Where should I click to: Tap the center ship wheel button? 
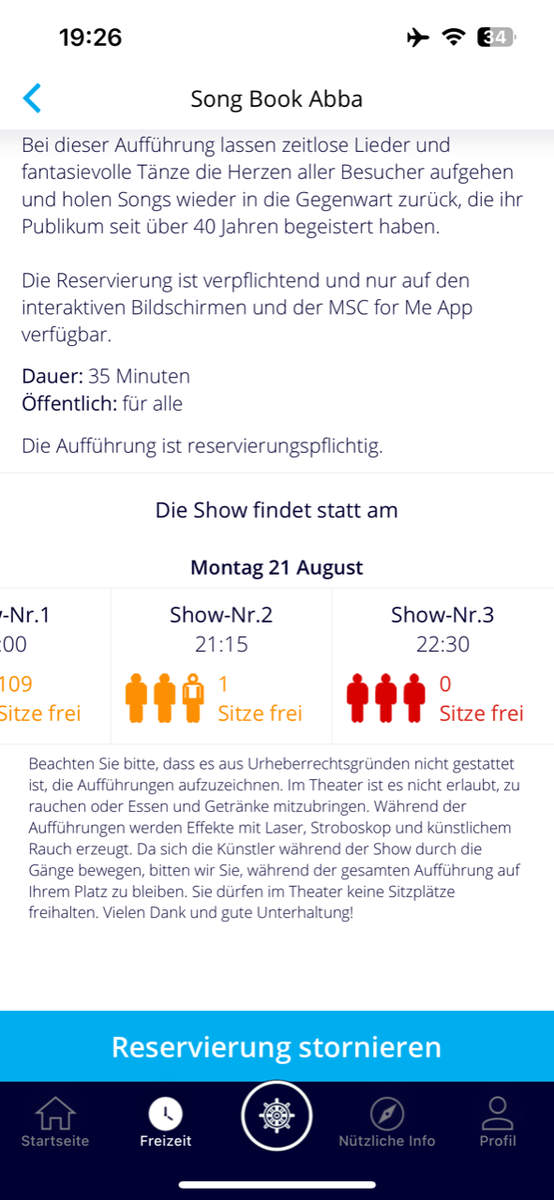tap(277, 1117)
